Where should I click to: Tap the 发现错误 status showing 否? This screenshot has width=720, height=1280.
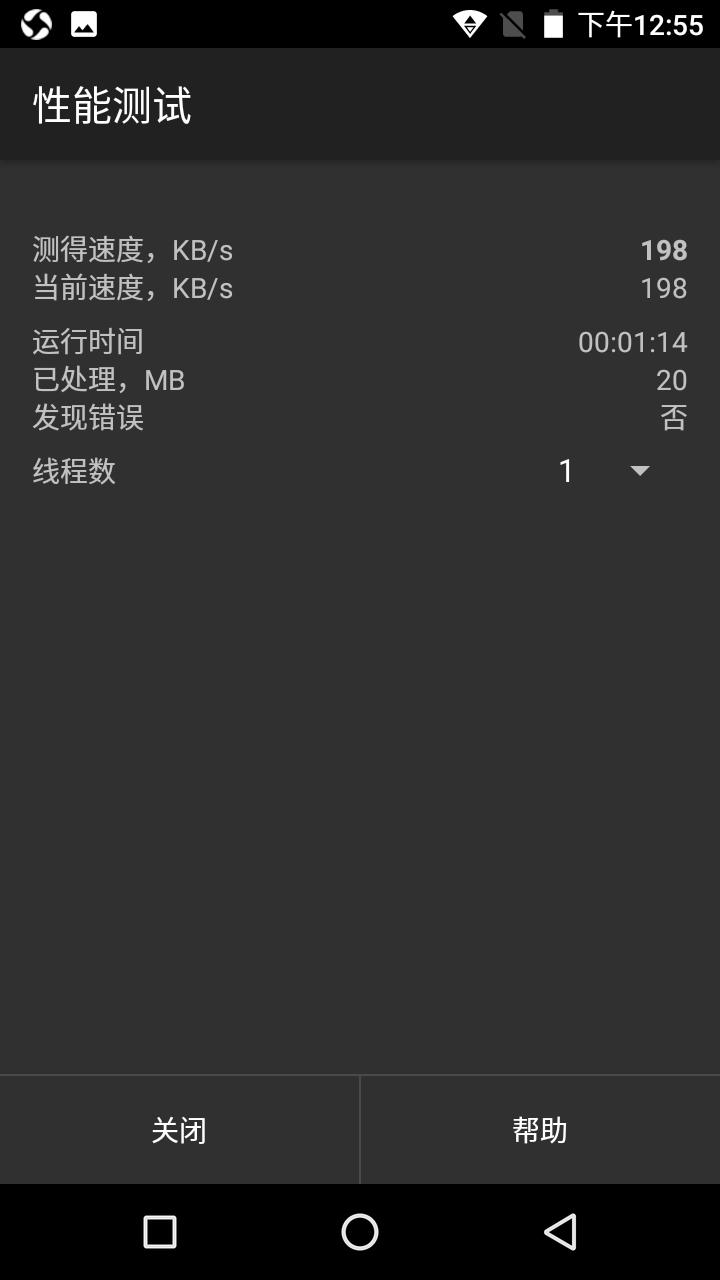(675, 418)
